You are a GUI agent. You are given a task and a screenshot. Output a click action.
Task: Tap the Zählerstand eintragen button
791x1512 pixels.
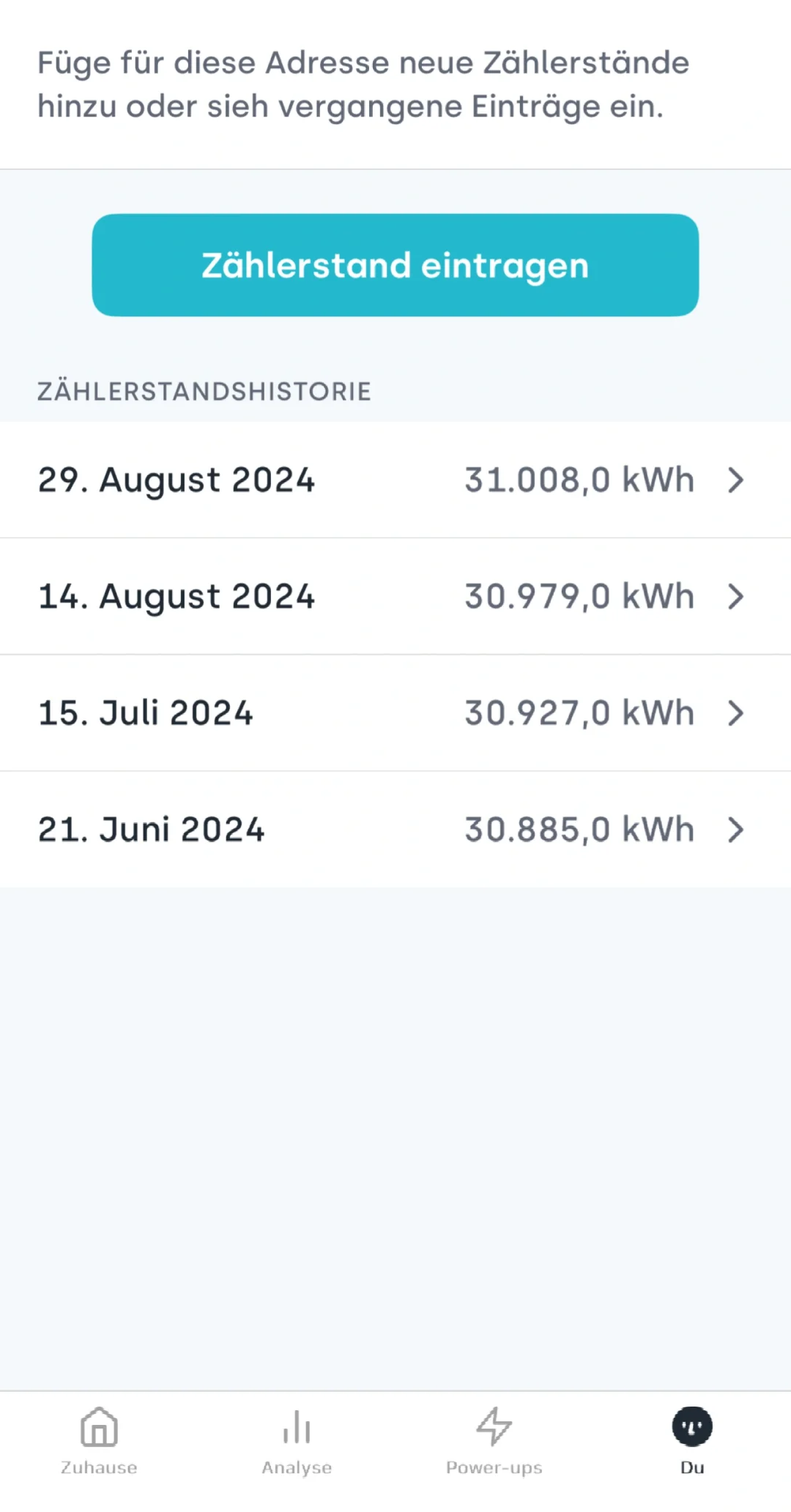[395, 265]
